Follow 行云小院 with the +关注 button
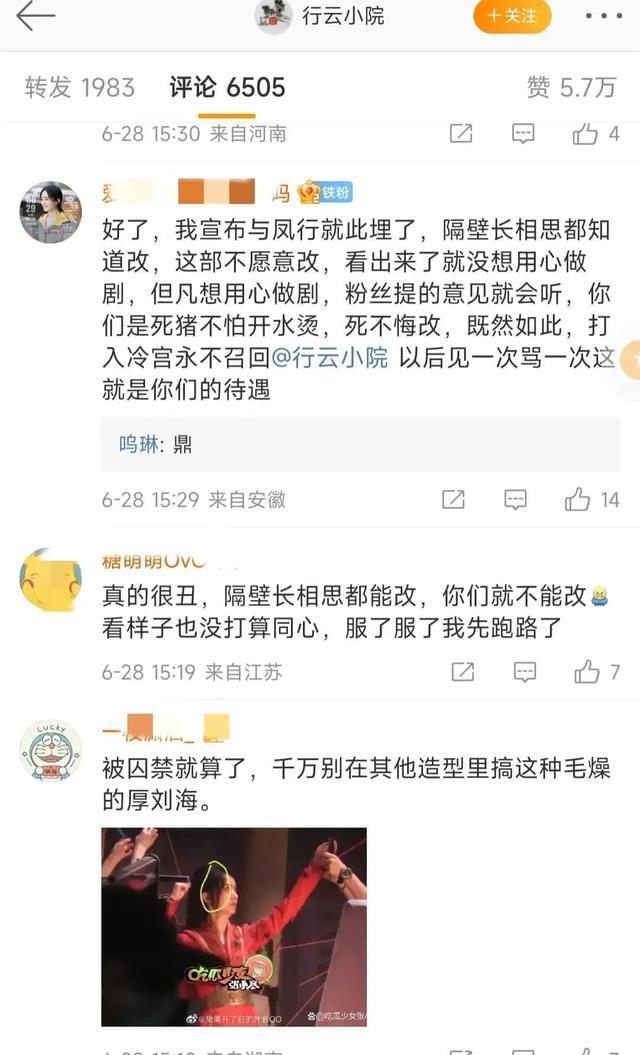This screenshot has height=1055, width=640. point(512,17)
